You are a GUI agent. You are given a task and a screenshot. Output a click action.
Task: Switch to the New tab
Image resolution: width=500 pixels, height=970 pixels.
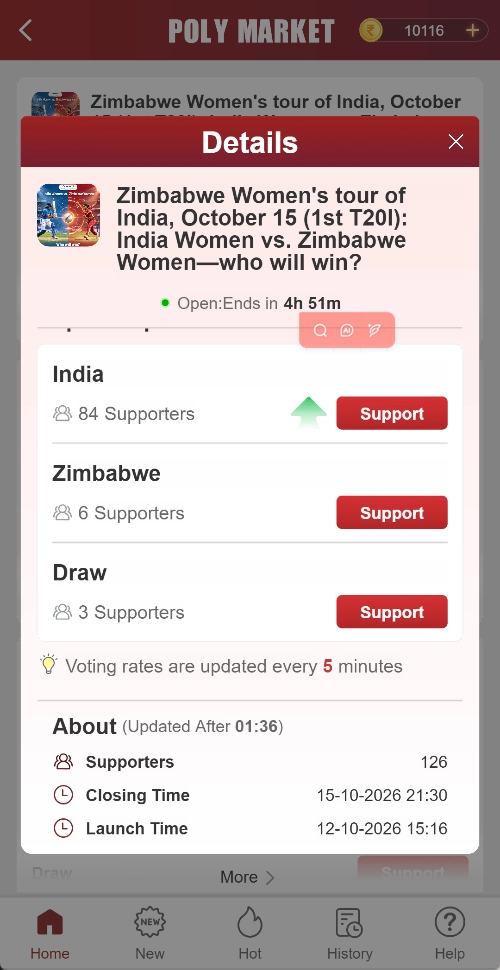click(150, 933)
